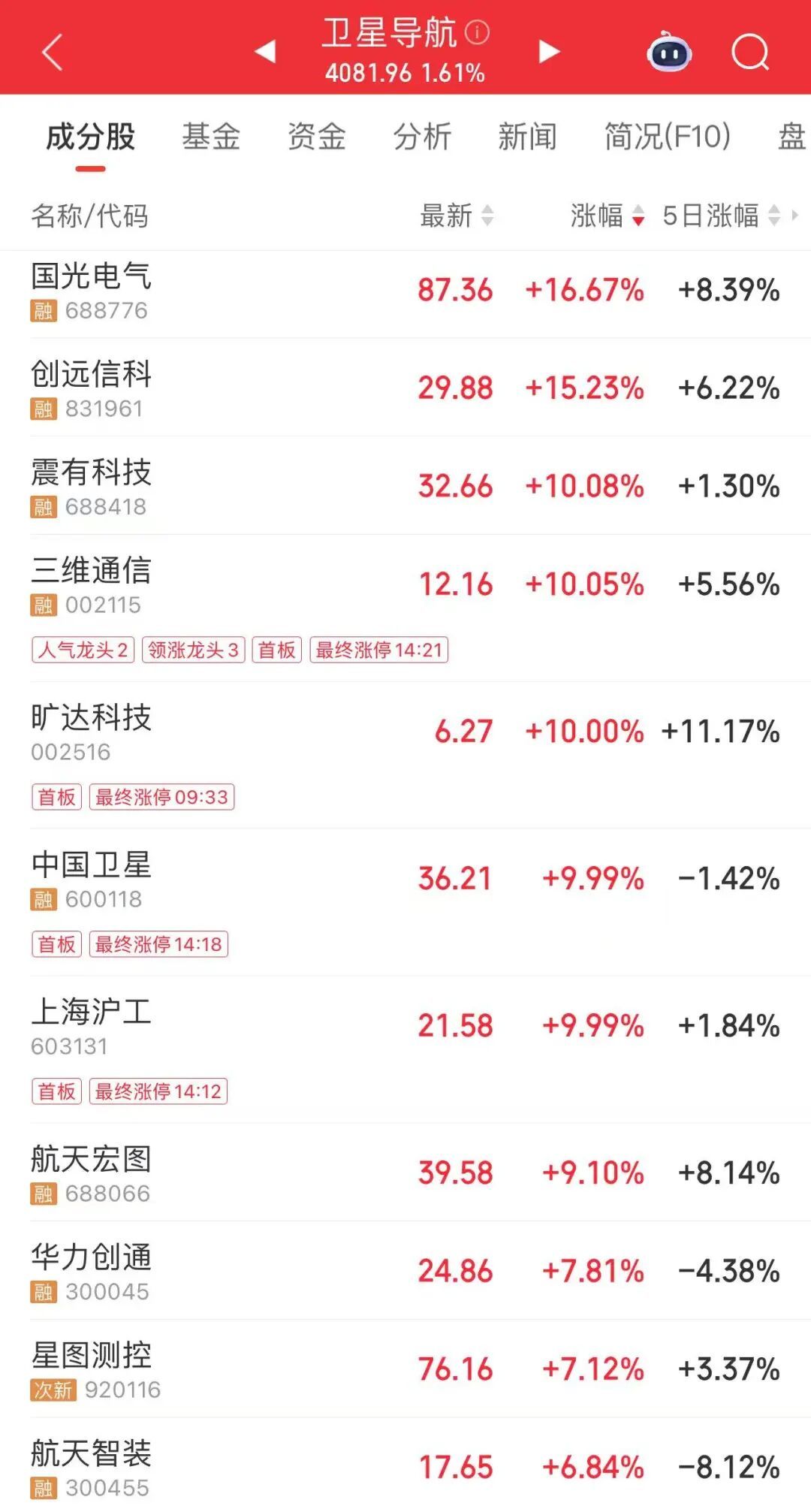This screenshot has width=811, height=1512.
Task: Go back using the top-left arrow
Action: click(52, 52)
